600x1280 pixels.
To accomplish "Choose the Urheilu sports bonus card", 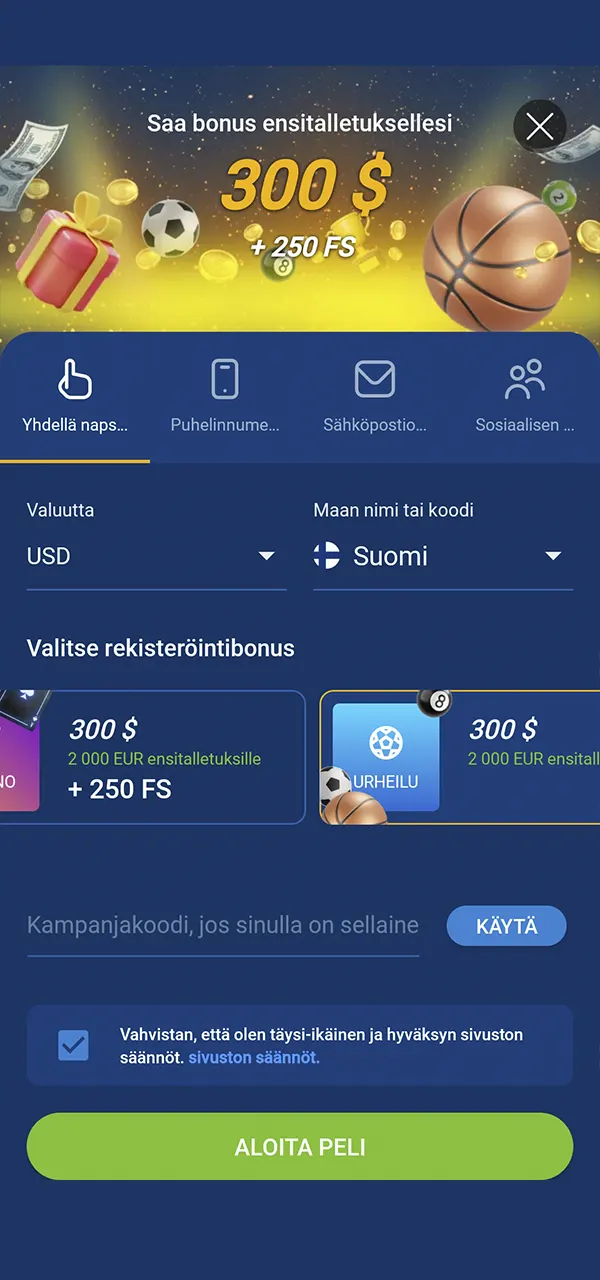I will coord(460,758).
